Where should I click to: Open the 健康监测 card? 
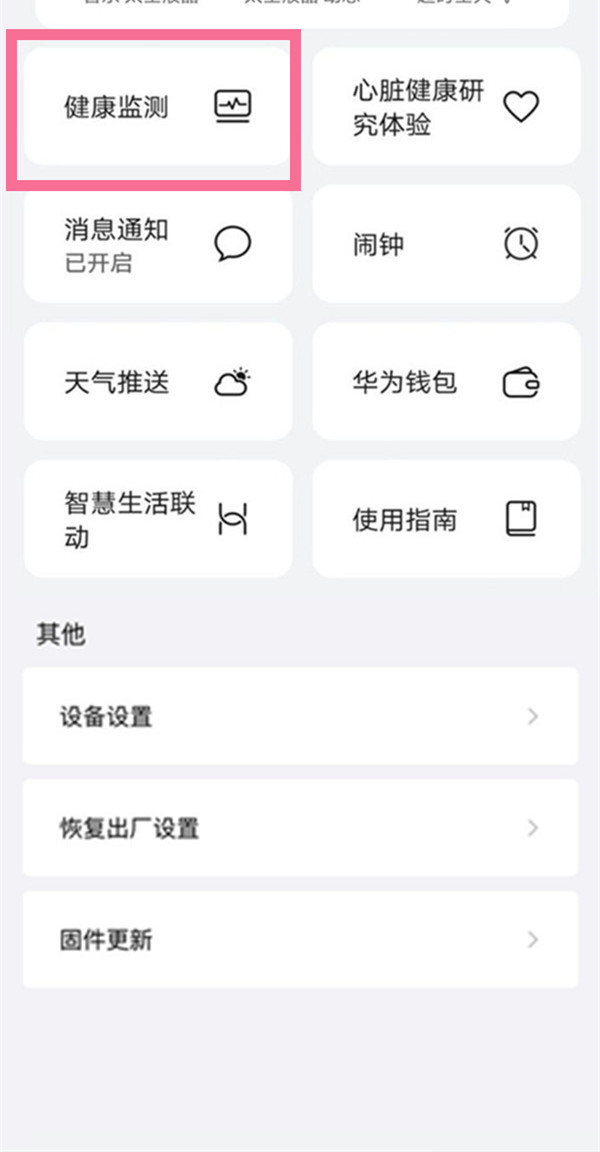(157, 106)
